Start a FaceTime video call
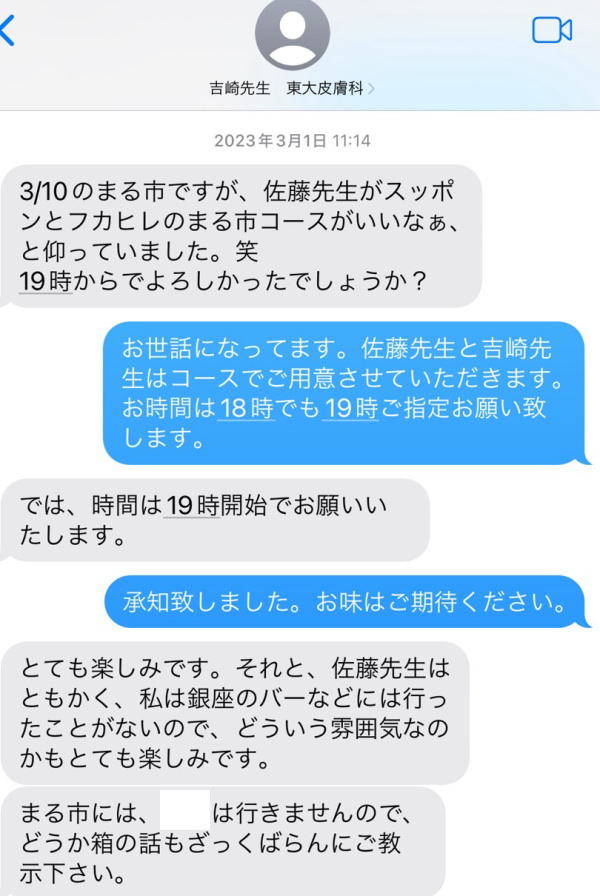Image resolution: width=600 pixels, height=896 pixels. pyautogui.click(x=551, y=30)
